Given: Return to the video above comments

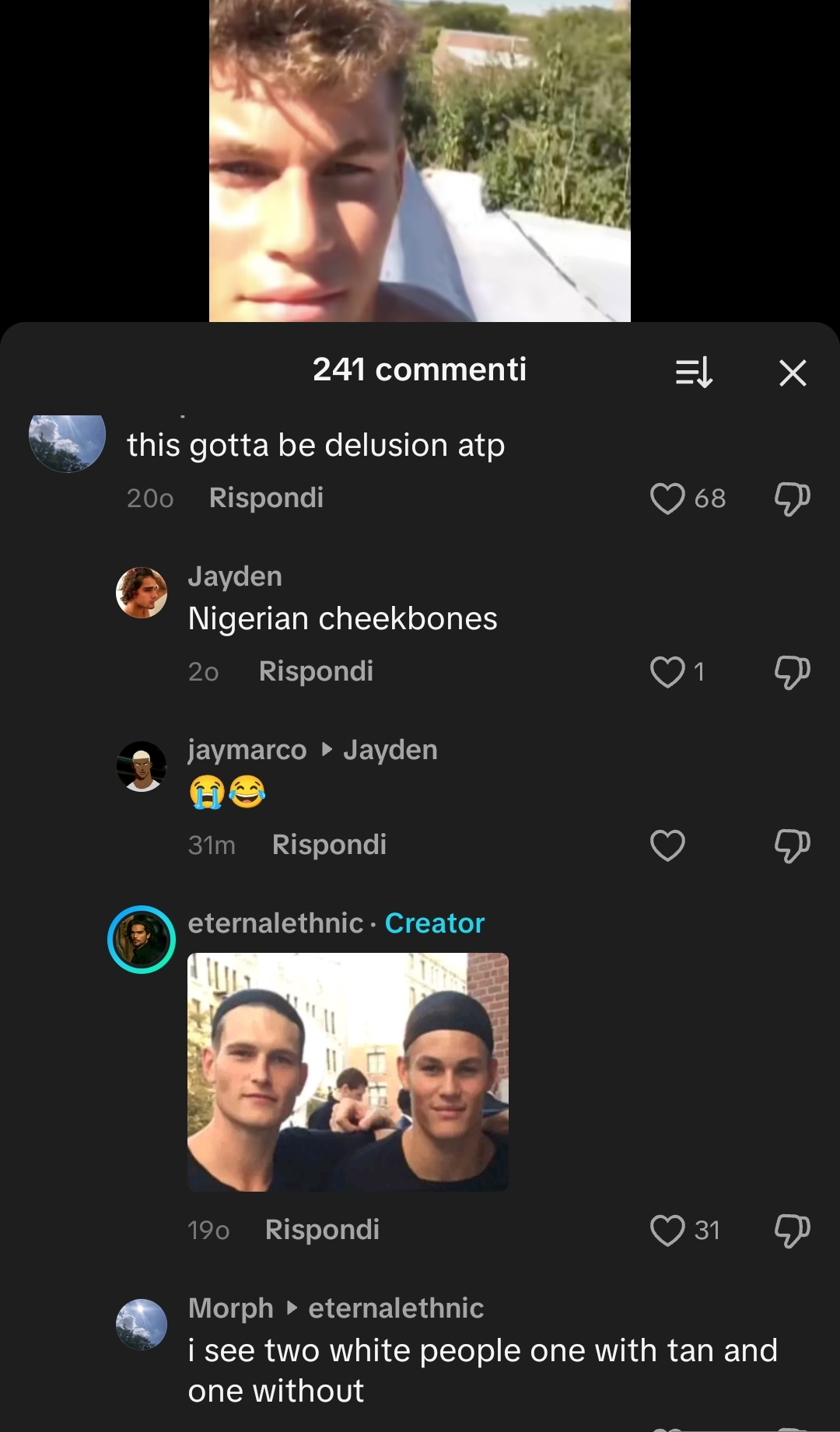Looking at the screenshot, I should point(419,160).
